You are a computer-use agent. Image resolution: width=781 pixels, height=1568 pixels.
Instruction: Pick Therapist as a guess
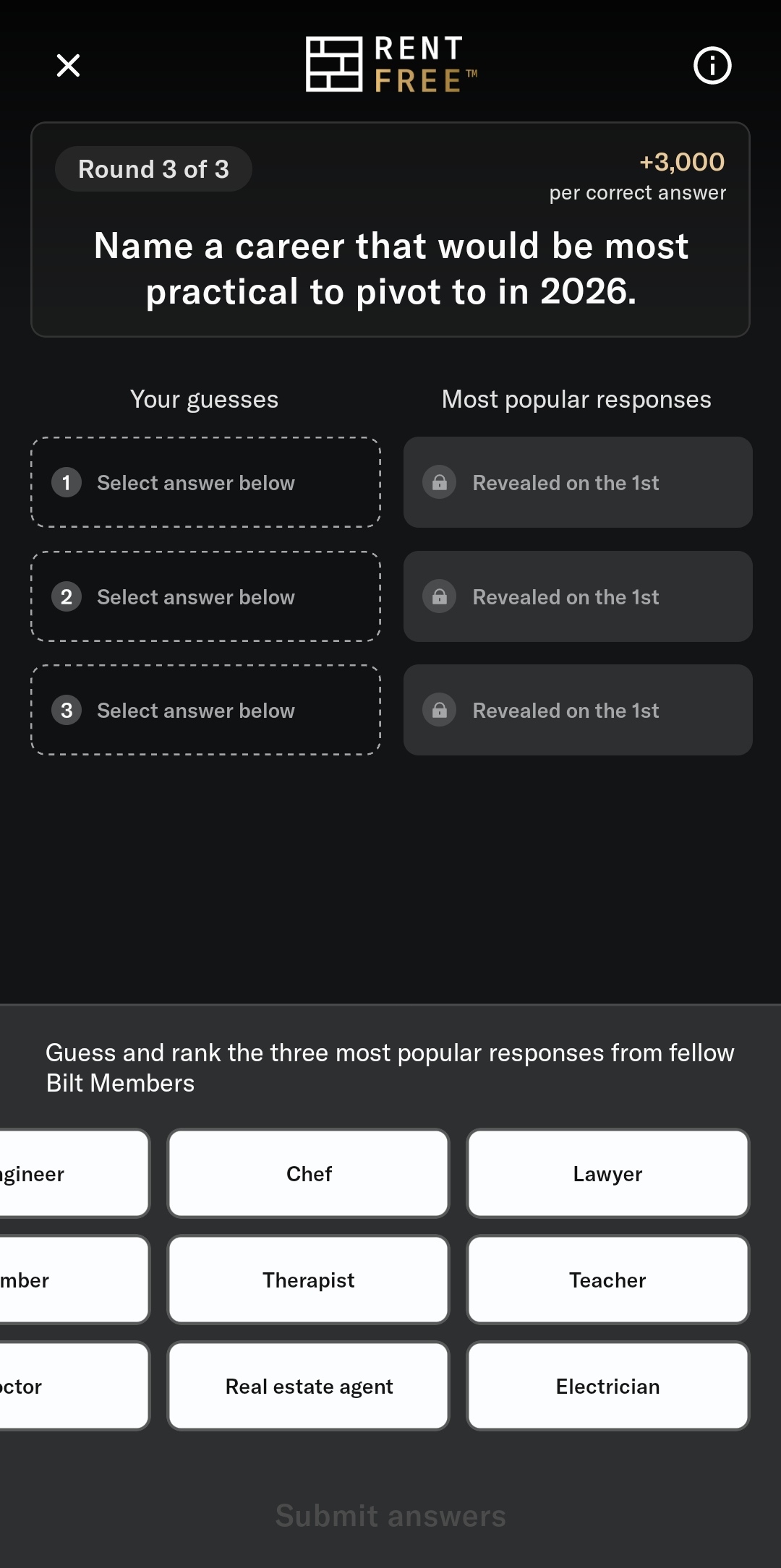click(309, 1280)
